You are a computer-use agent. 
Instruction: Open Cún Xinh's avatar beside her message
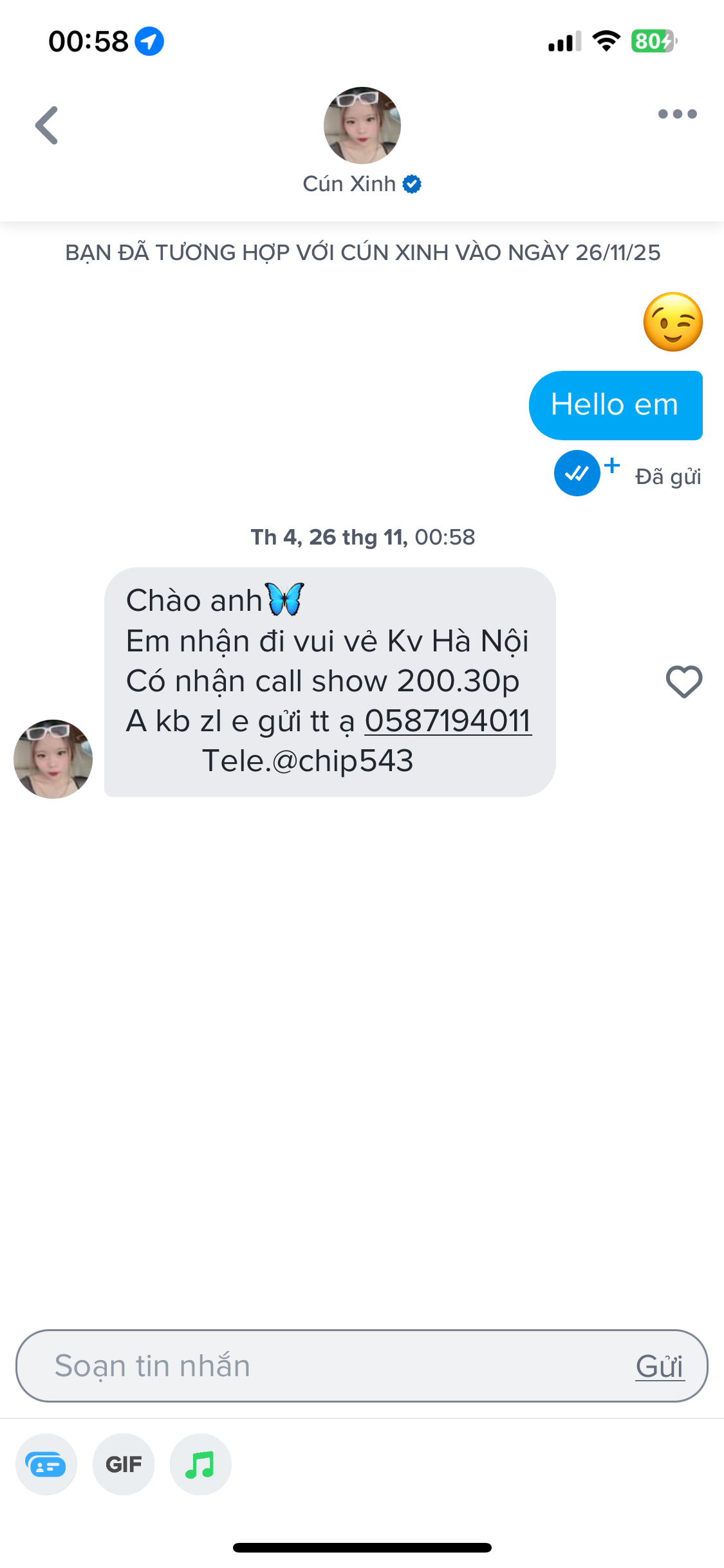tap(53, 759)
